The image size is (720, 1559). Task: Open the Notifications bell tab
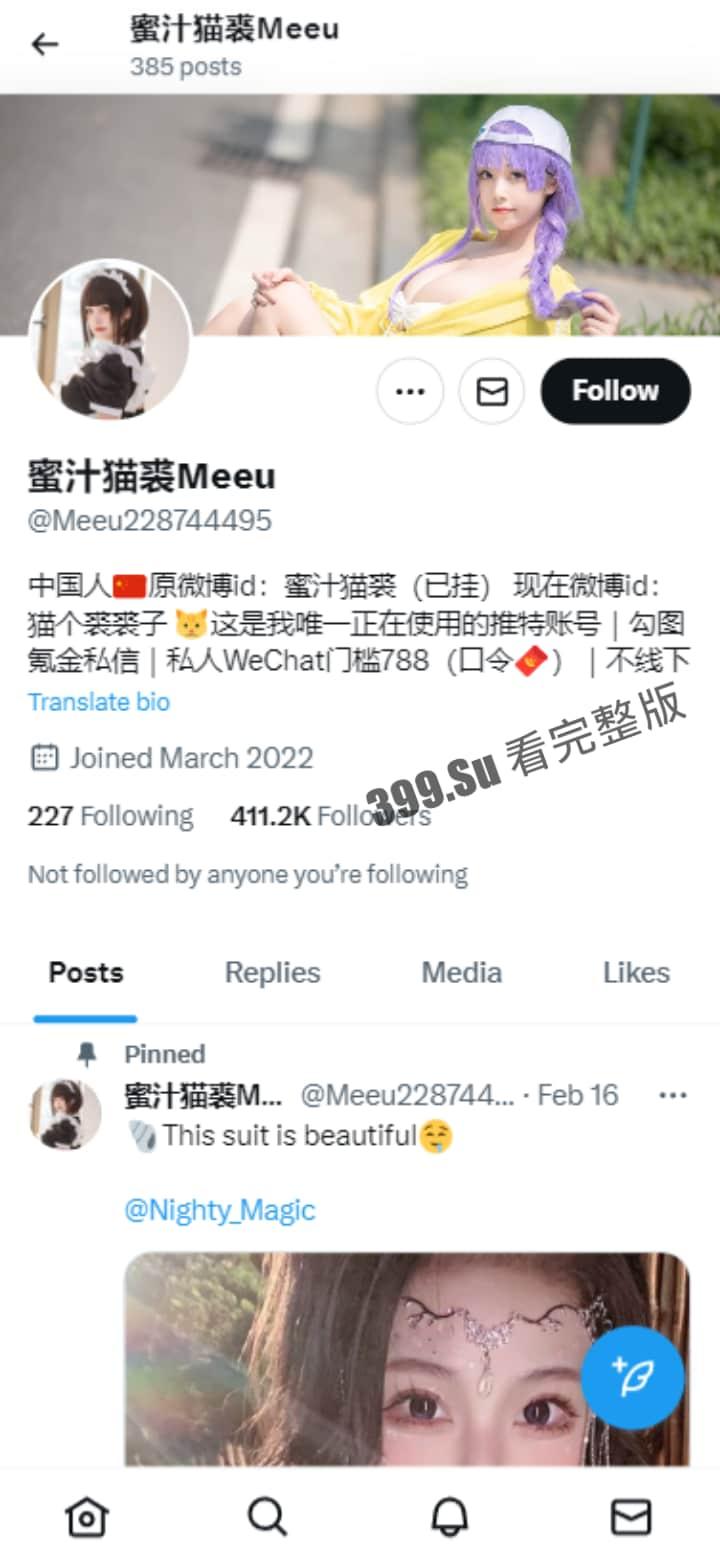coord(450,1517)
